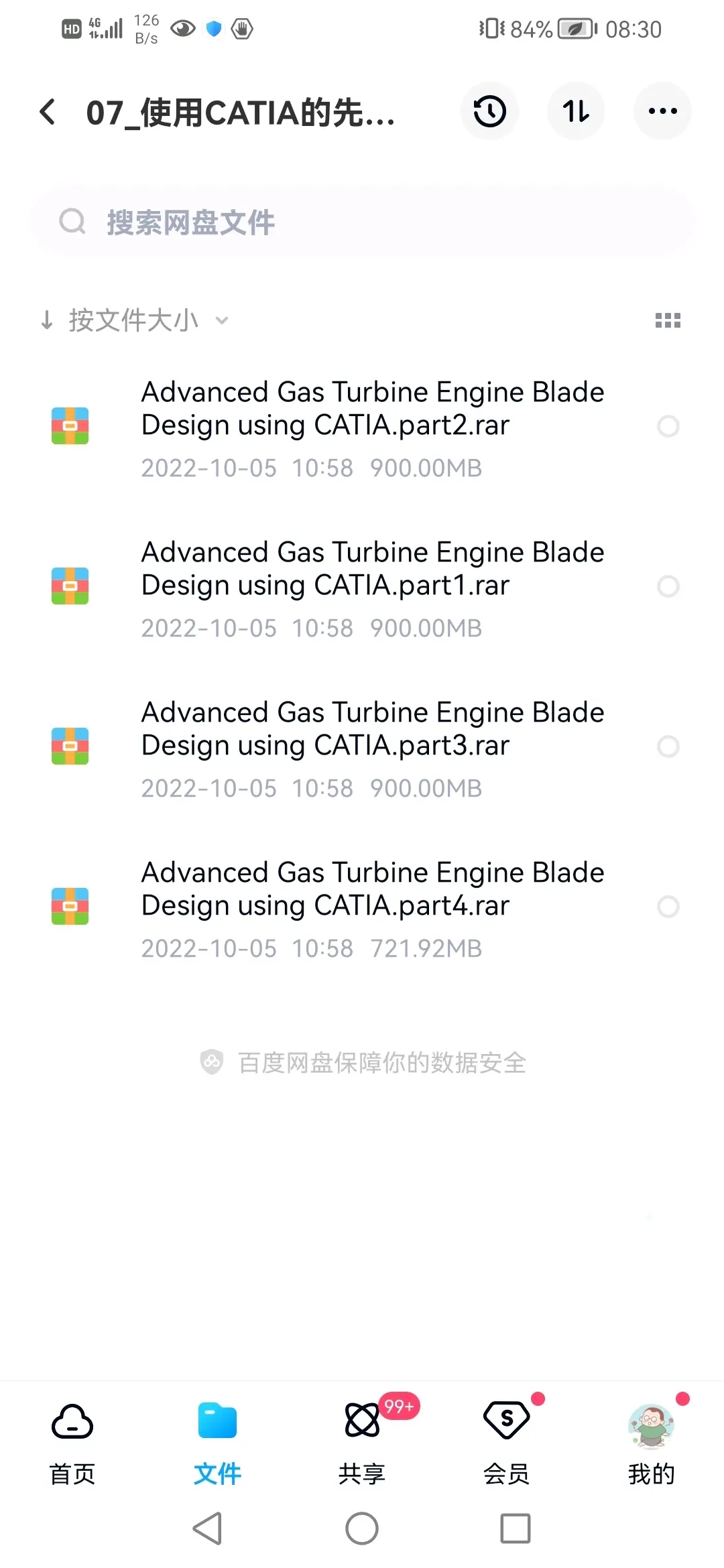The width and height of the screenshot is (724, 1568).
Task: Select the part2.rar file circle
Action: (x=668, y=426)
